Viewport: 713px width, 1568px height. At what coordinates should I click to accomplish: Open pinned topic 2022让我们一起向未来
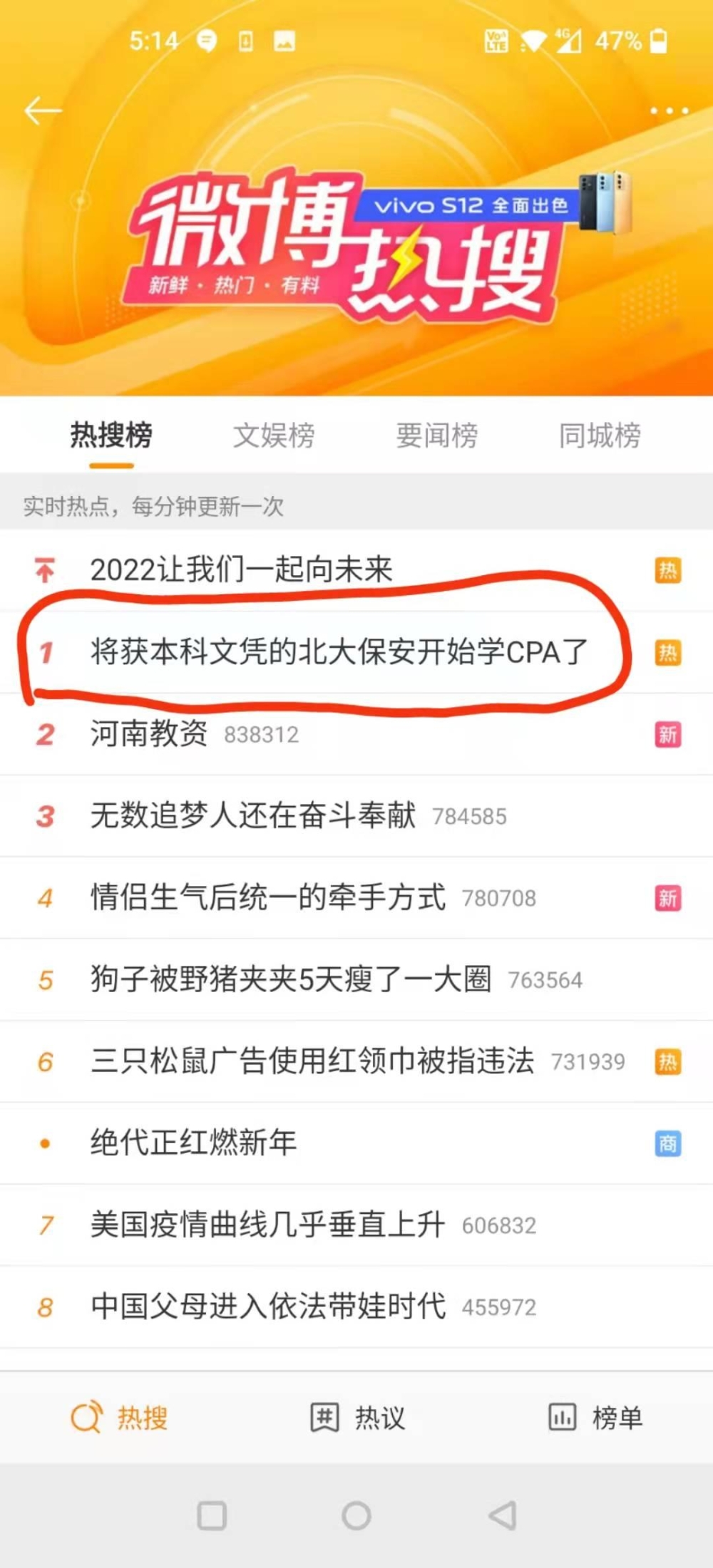pos(241,570)
